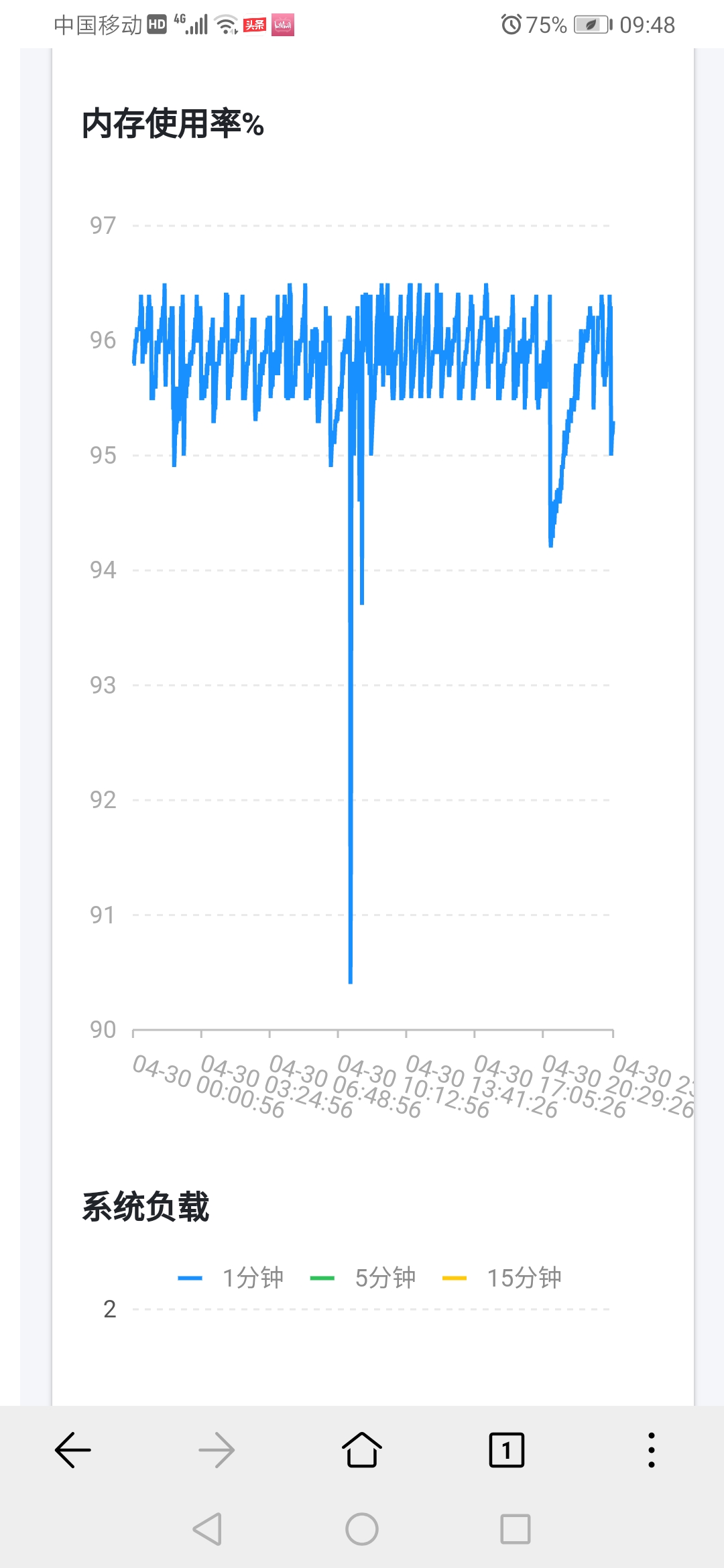The image size is (724, 1568).
Task: Toggle the 5分钟 series in legend
Action: [363, 1278]
